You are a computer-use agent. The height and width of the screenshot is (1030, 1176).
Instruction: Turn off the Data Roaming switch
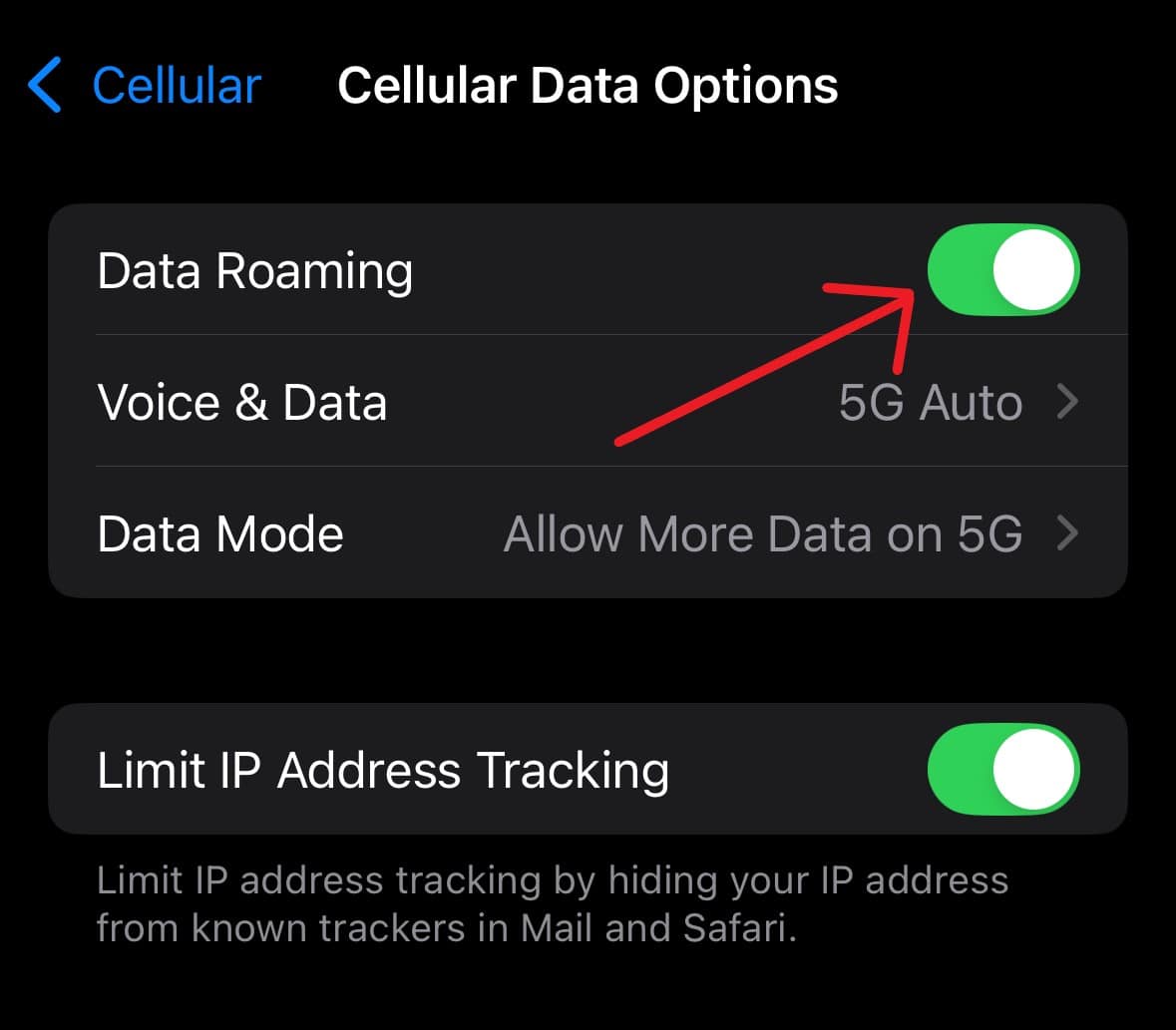(1002, 270)
